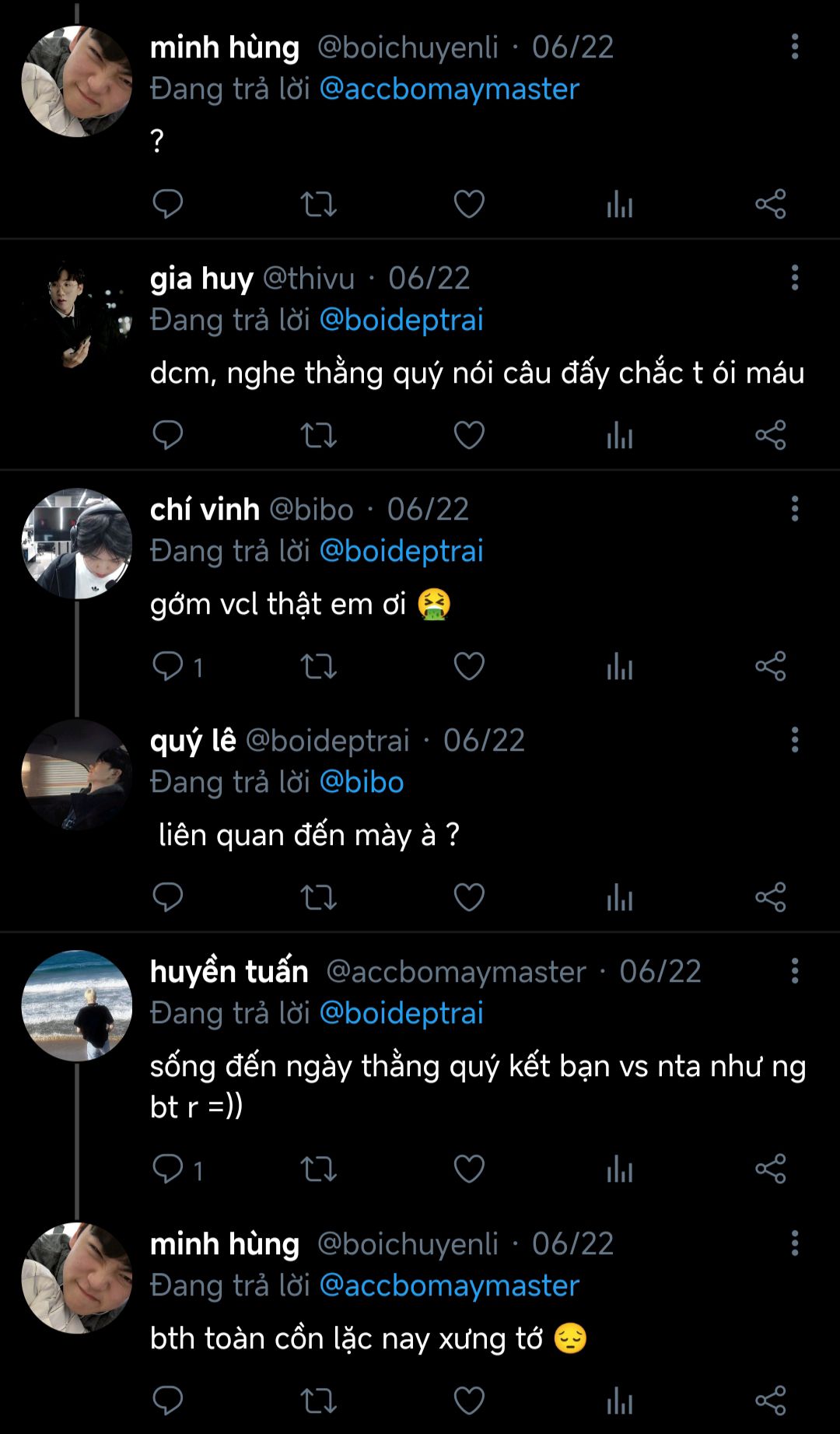Like gia huy's reply
This screenshot has width=840, height=1434.
[469, 436]
